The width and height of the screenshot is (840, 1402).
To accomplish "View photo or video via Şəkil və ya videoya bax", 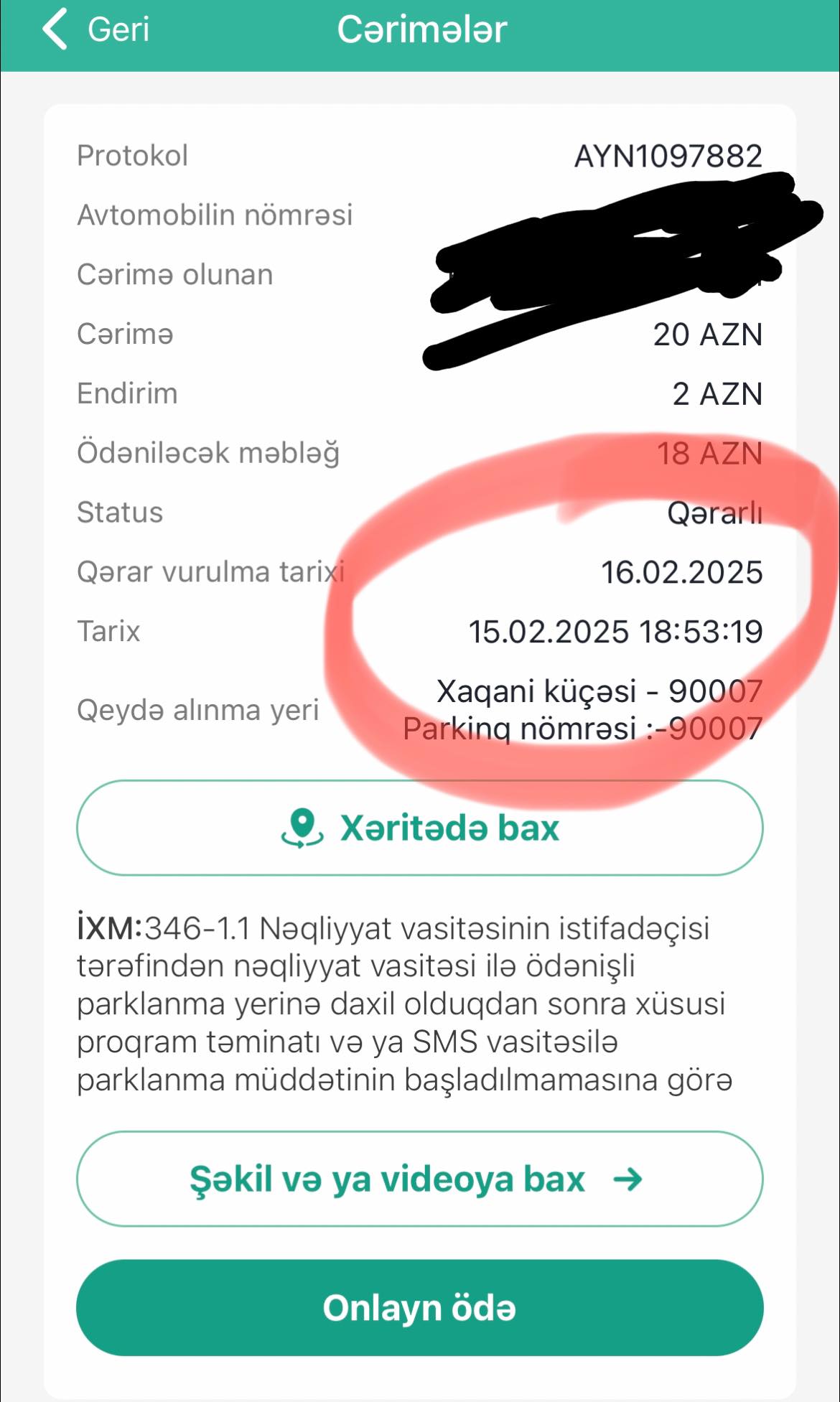I will point(420,1179).
